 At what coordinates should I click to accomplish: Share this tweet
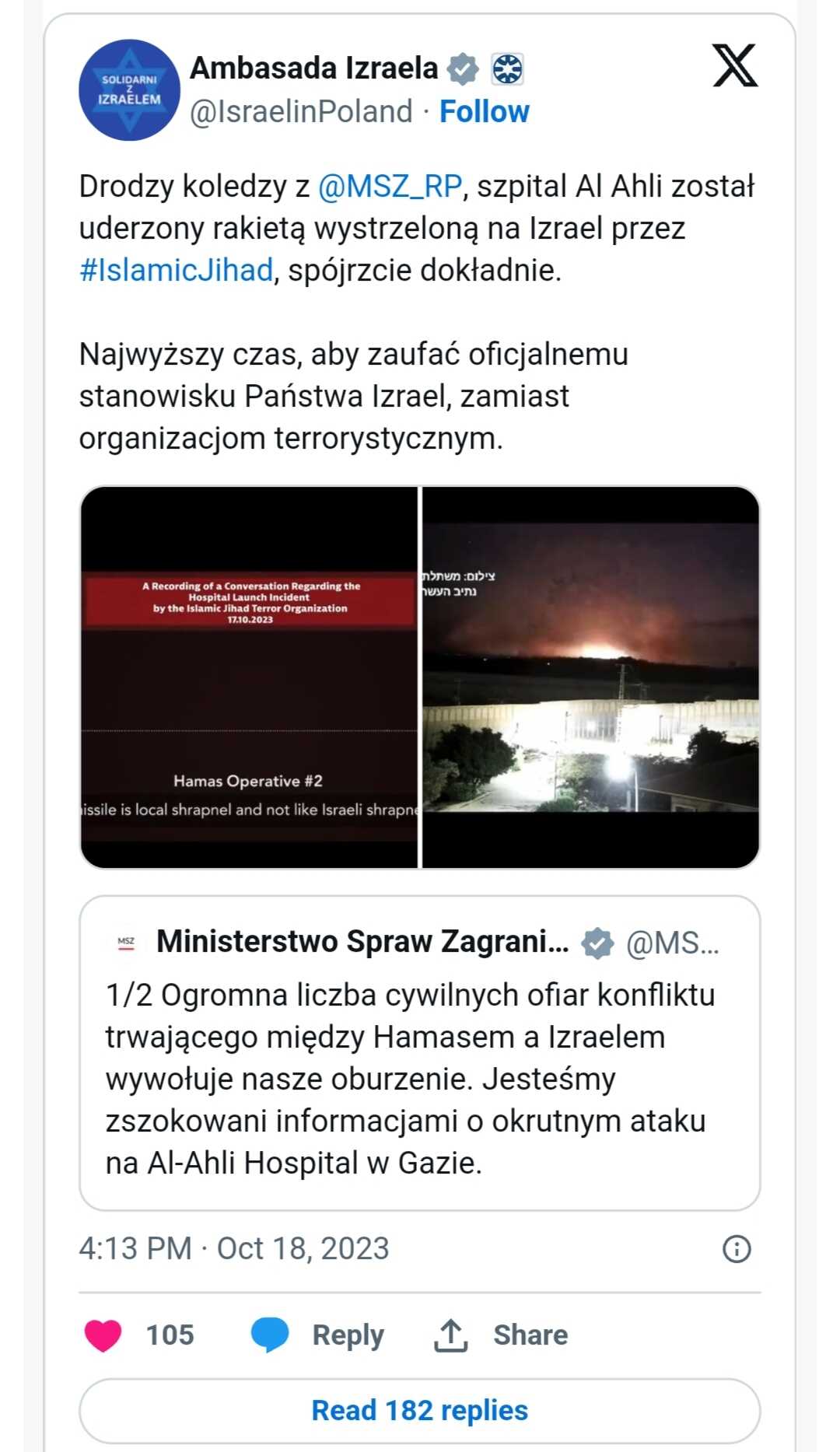tap(501, 1335)
